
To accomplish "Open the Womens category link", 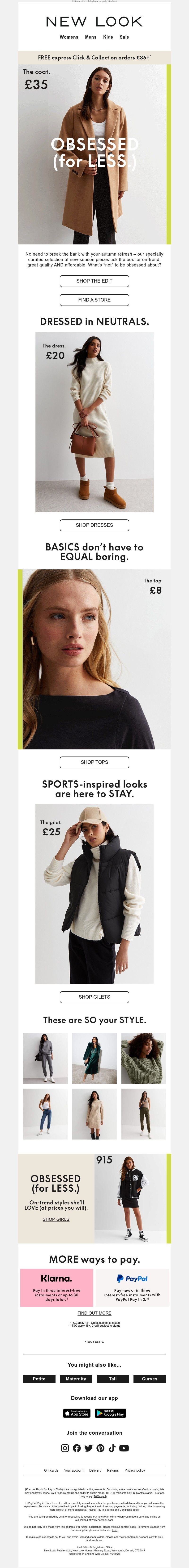I will (x=69, y=37).
